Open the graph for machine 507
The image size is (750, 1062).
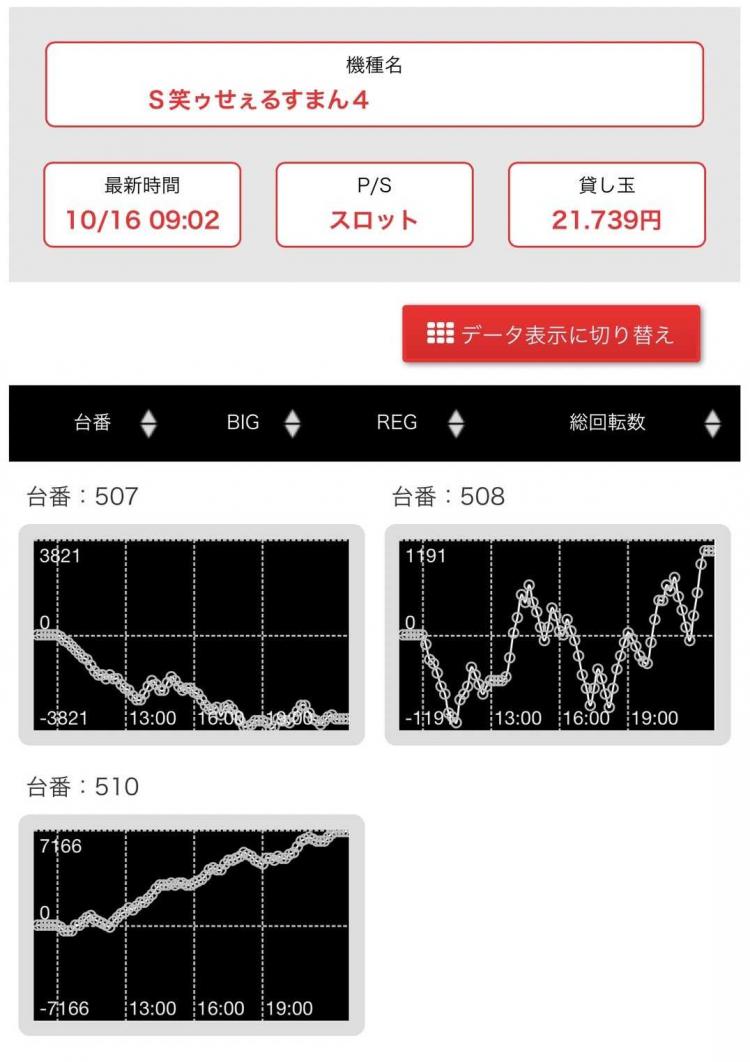191,634
